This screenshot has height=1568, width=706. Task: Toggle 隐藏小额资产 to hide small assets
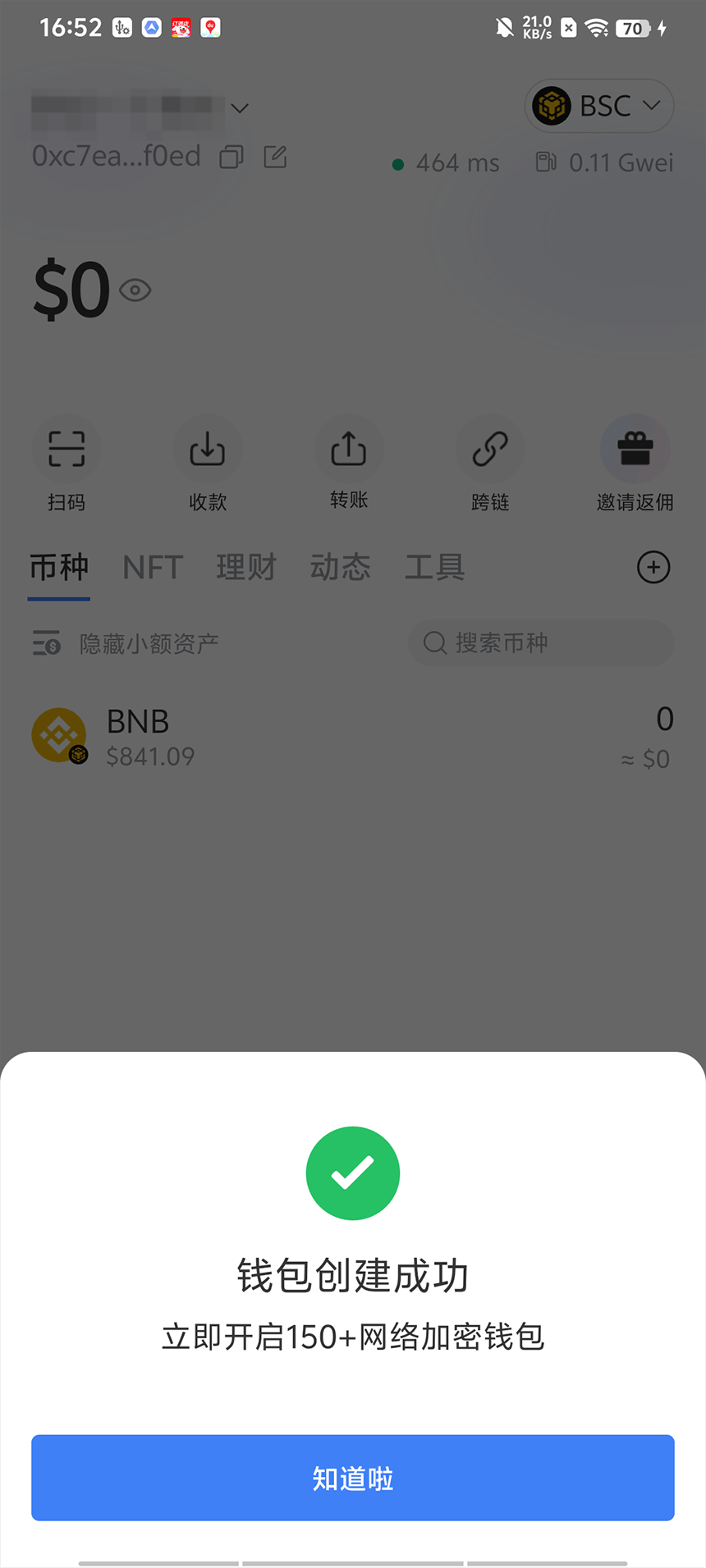pyautogui.click(x=125, y=643)
